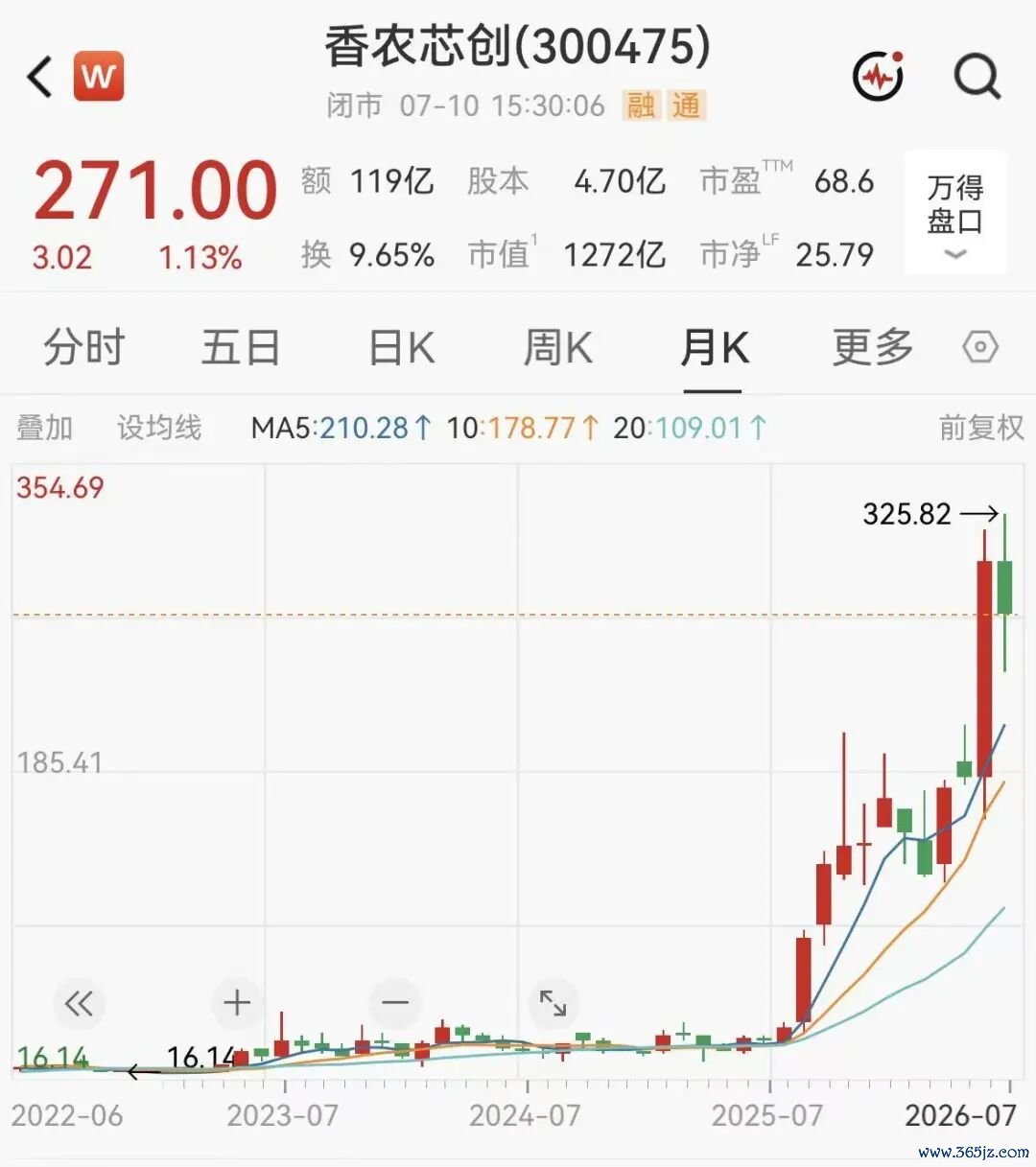This screenshot has height=1167, width=1036.
Task: Open 设均线 moving average settings
Action: click(159, 428)
